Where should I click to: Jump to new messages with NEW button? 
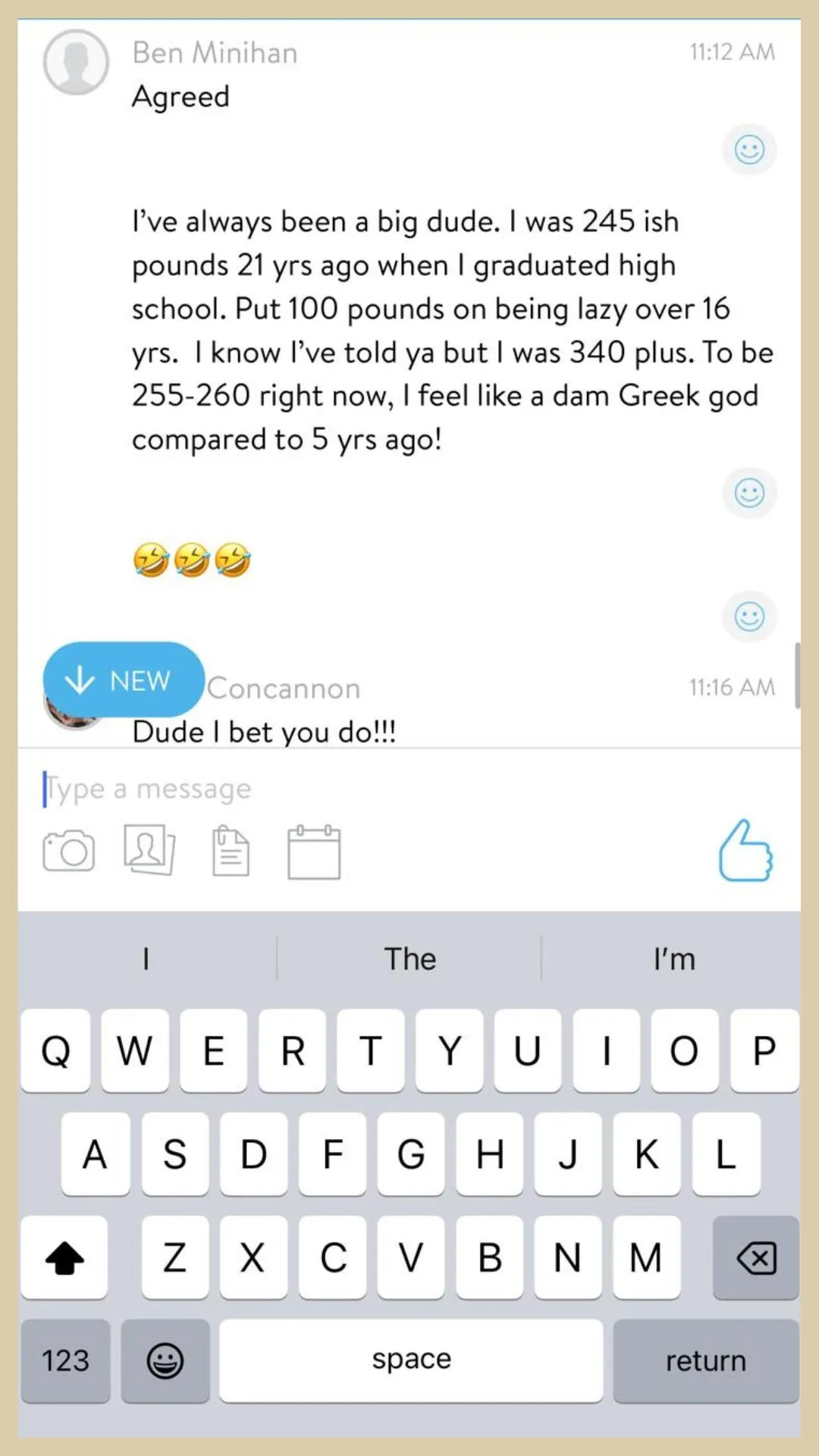click(124, 679)
